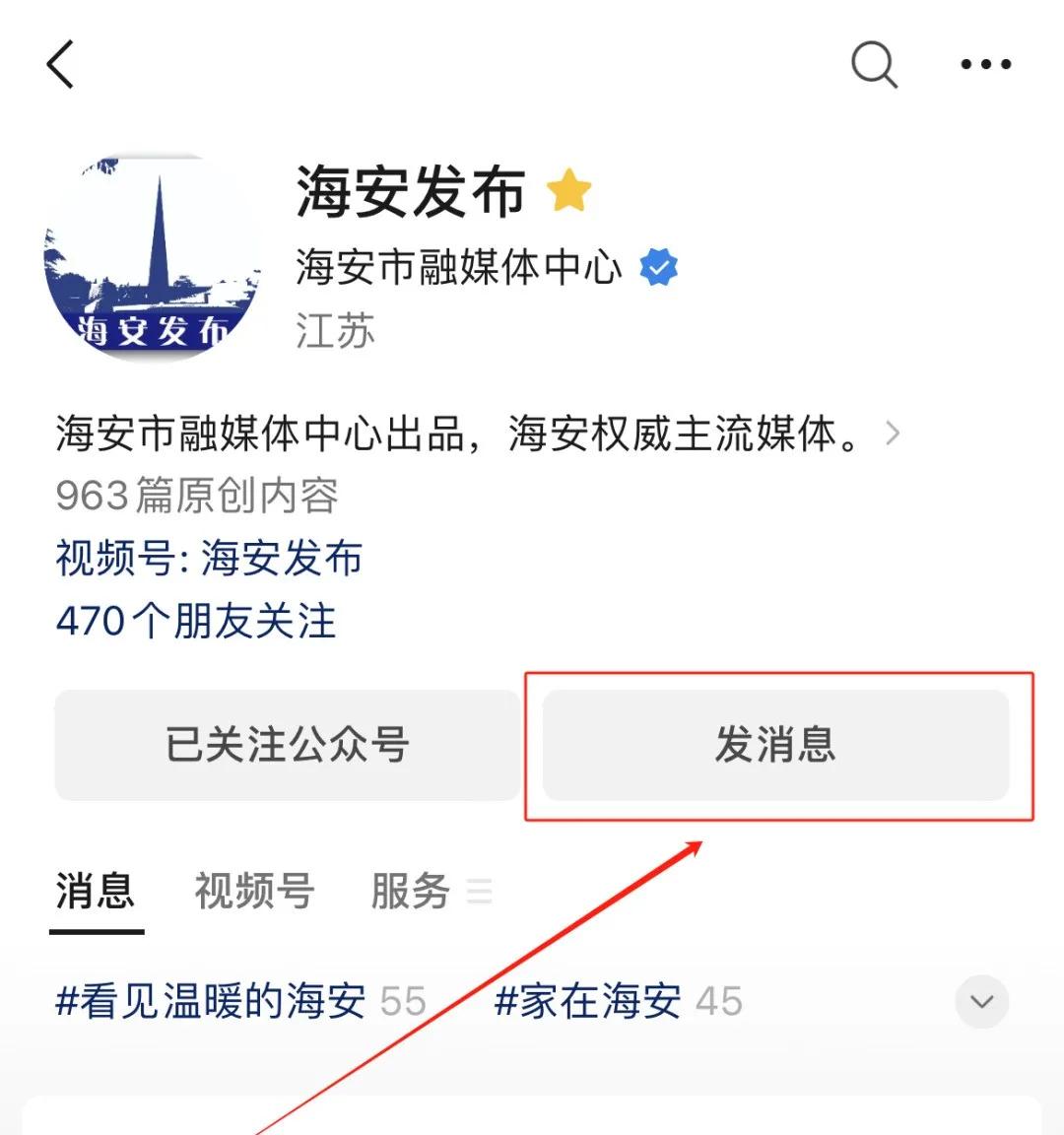Image resolution: width=1064 pixels, height=1135 pixels.
Task: Switch to the 服务 tab
Action: pos(412,892)
